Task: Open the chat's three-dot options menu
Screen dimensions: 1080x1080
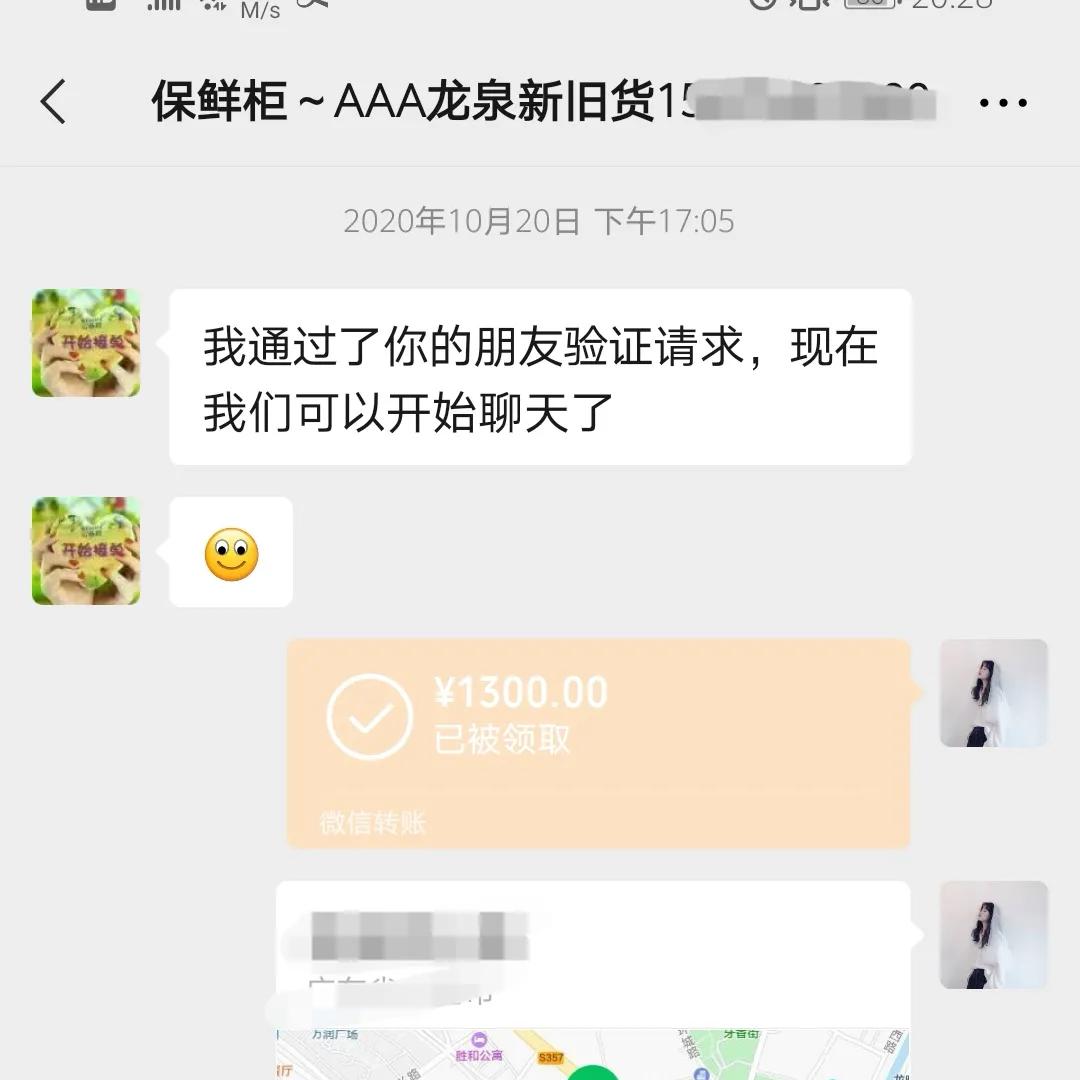Action: [x=1002, y=103]
